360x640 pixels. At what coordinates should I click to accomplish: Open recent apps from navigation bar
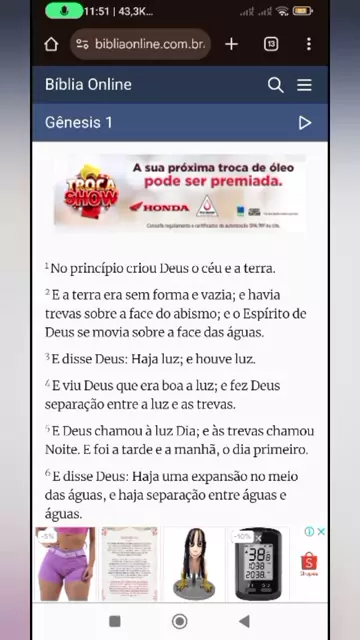pyautogui.click(x=115, y=621)
